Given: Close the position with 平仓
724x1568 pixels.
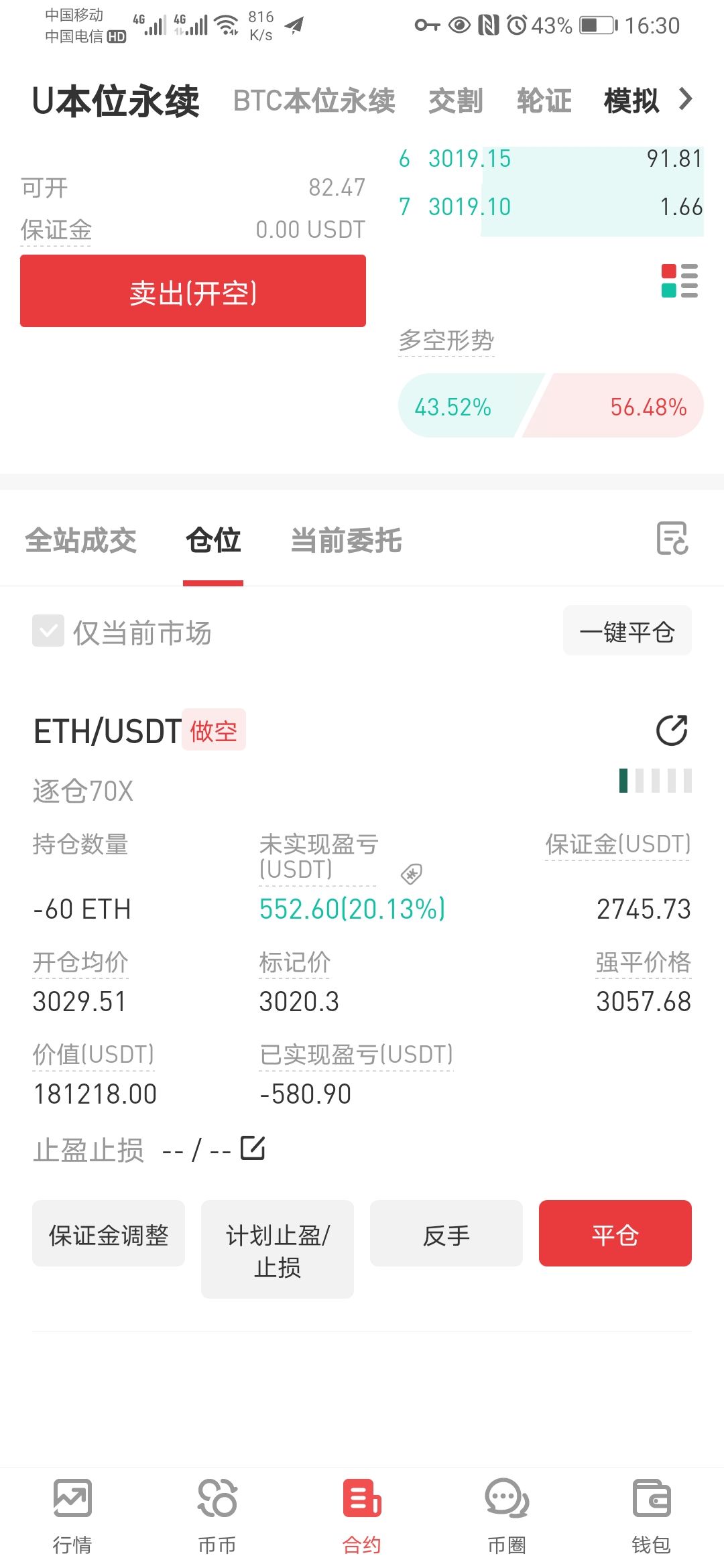Looking at the screenshot, I should [x=615, y=1234].
